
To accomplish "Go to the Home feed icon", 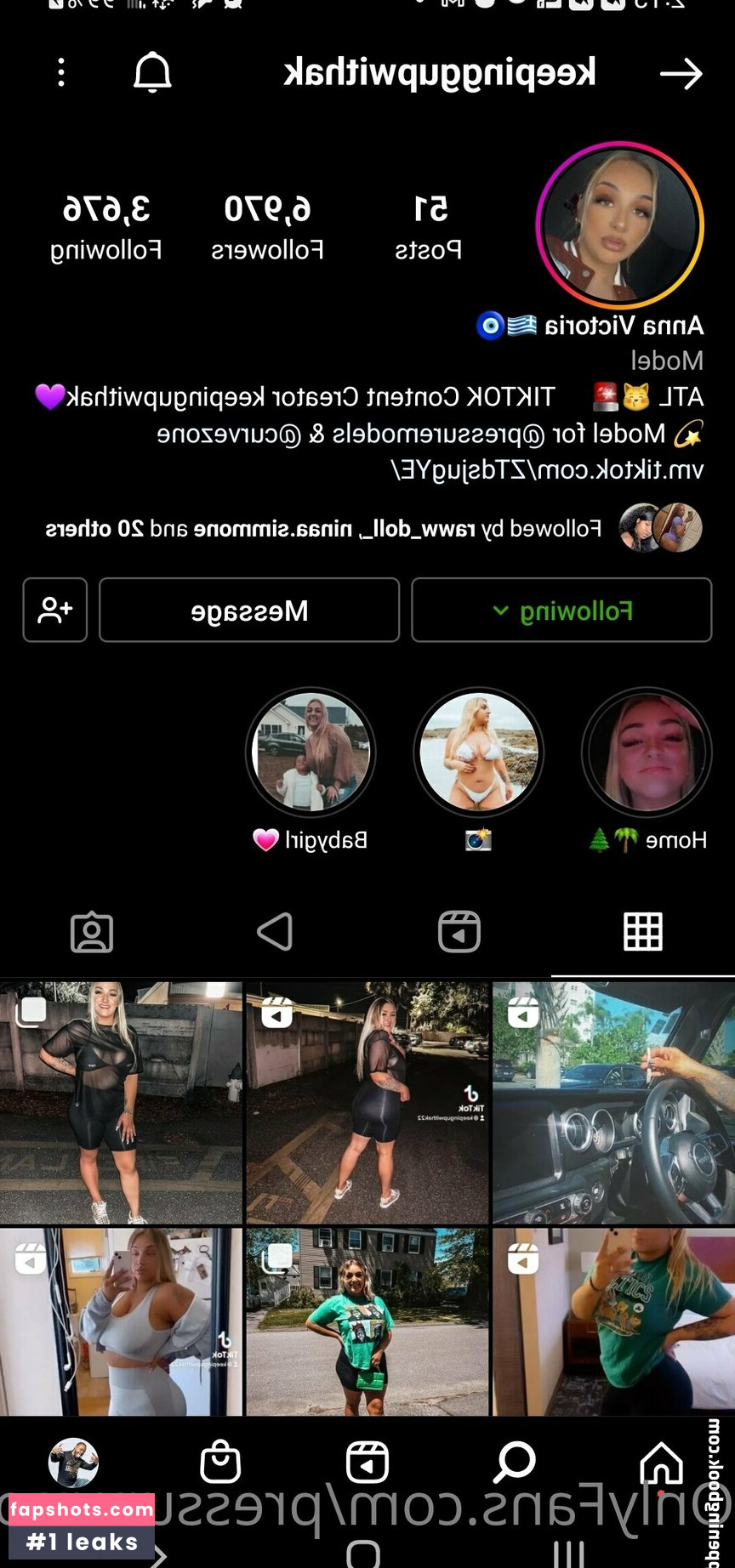I will pyautogui.click(x=661, y=1464).
